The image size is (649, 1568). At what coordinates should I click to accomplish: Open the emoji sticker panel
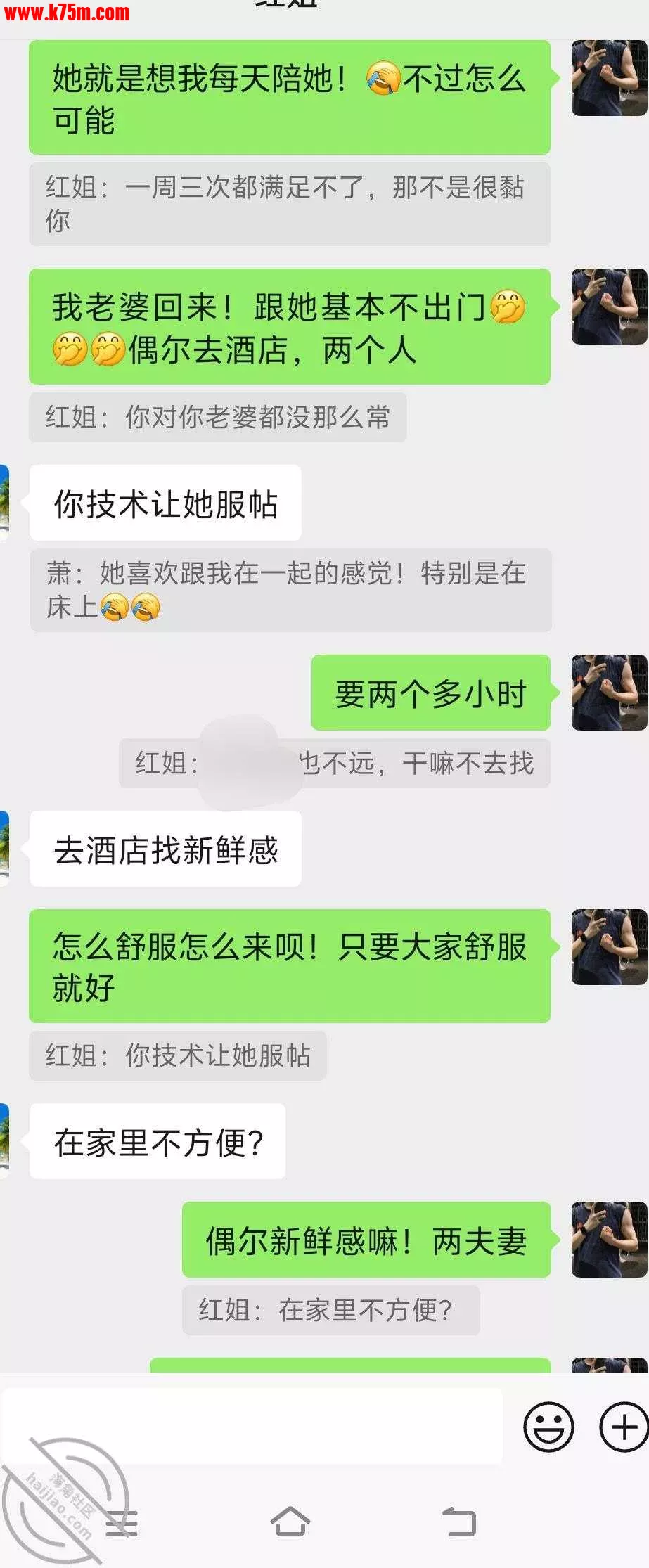(548, 1427)
